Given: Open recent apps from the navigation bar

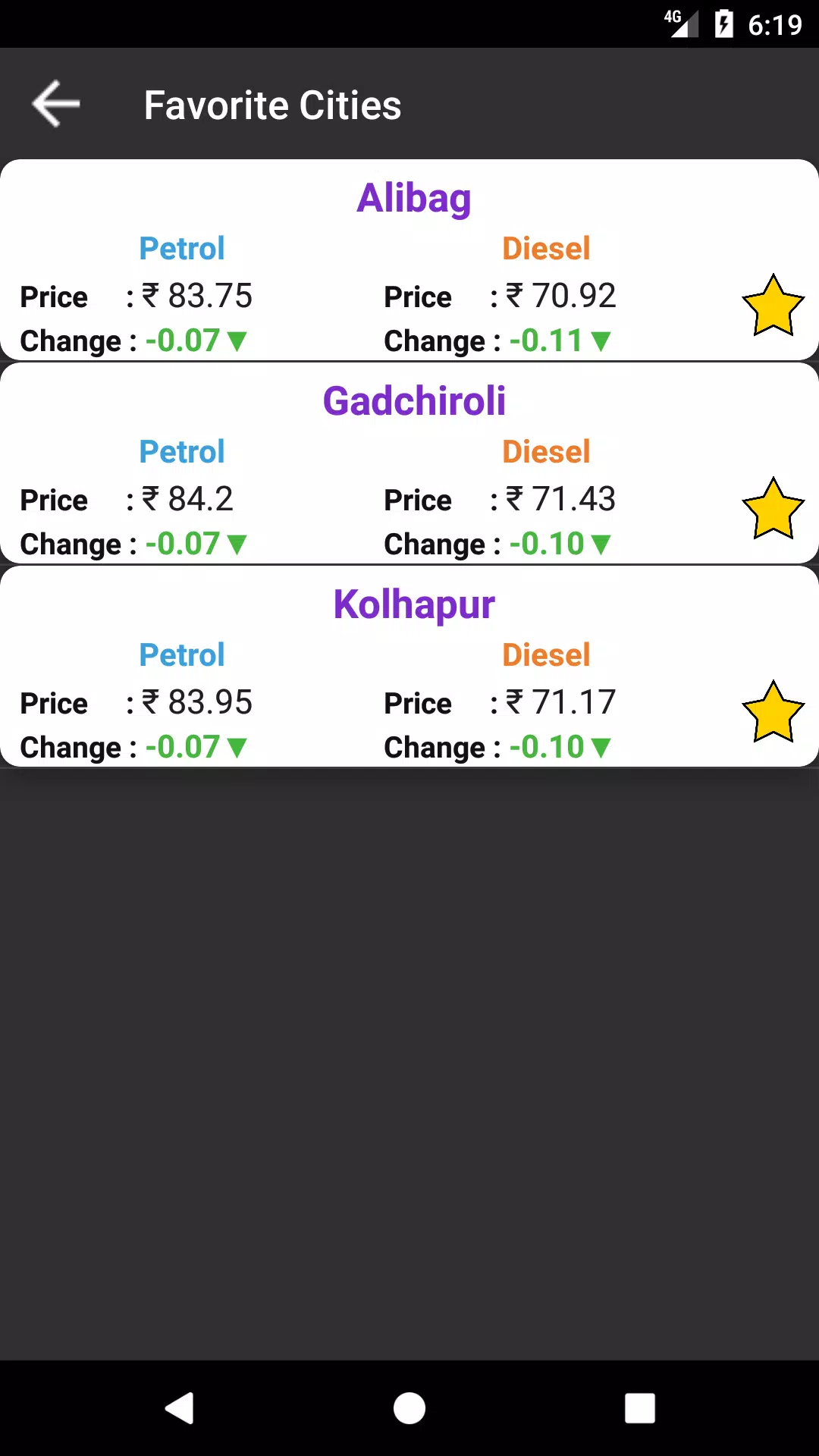Looking at the screenshot, I should pos(639,1408).
